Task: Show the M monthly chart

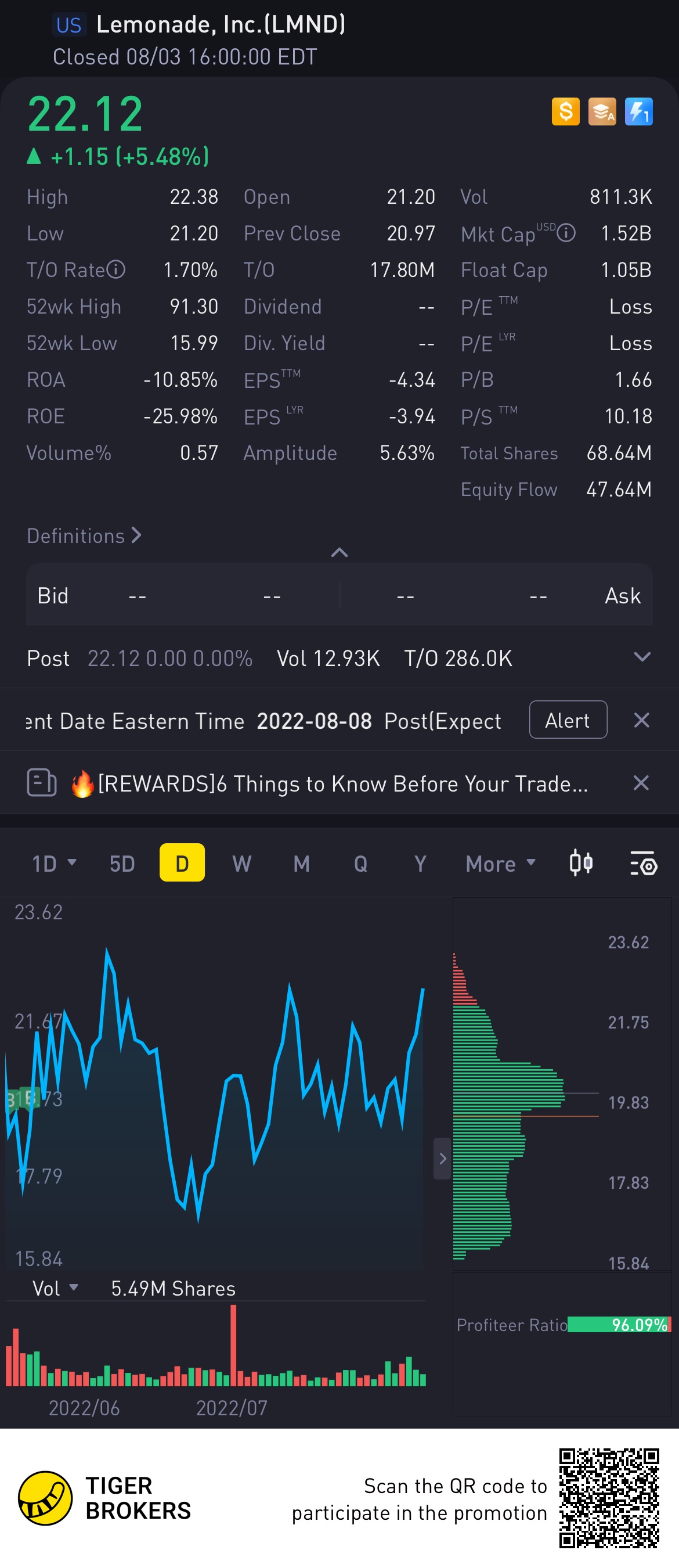Action: point(301,863)
